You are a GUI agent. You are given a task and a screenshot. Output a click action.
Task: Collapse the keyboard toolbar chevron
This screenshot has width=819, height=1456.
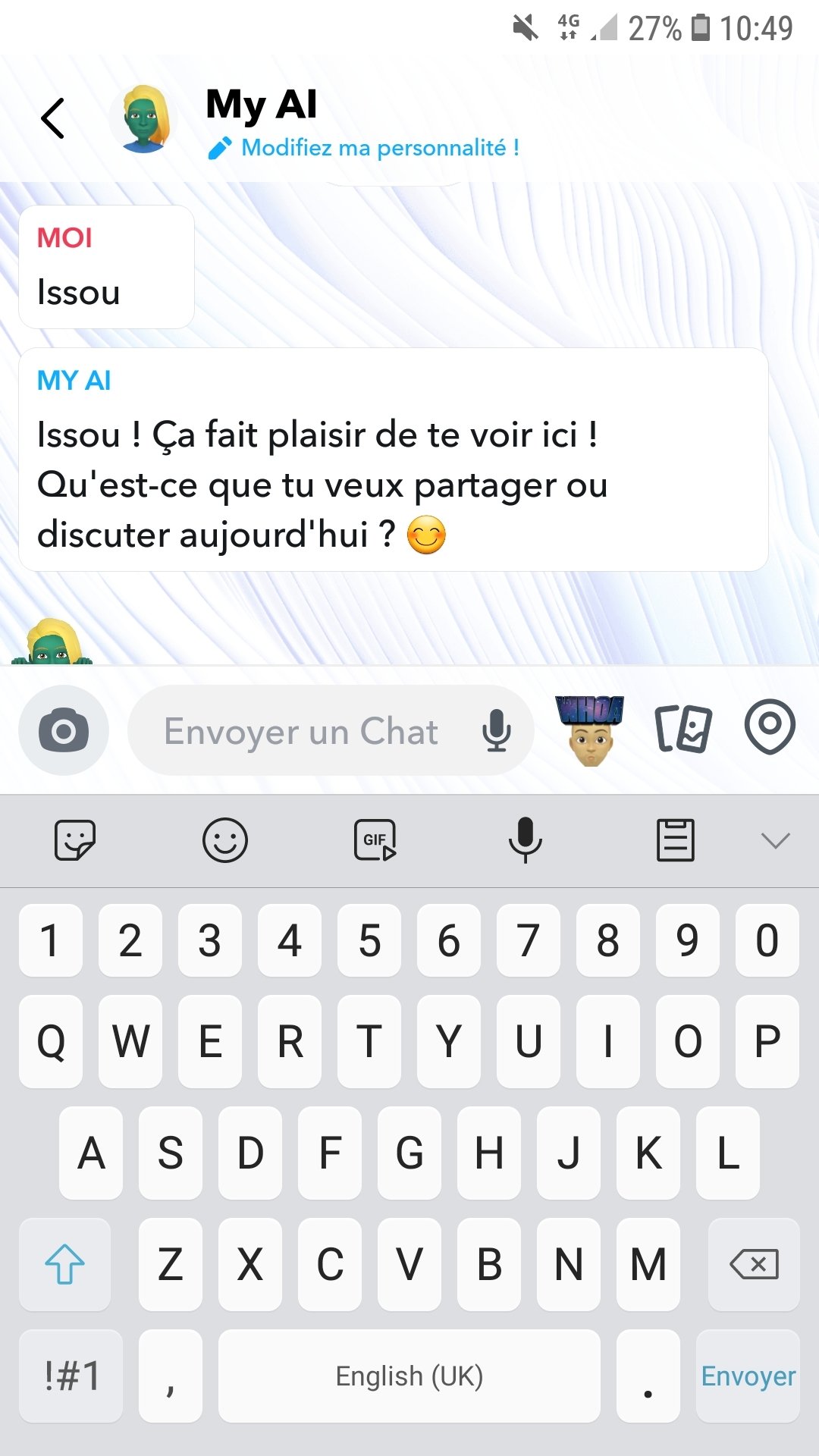(x=775, y=840)
